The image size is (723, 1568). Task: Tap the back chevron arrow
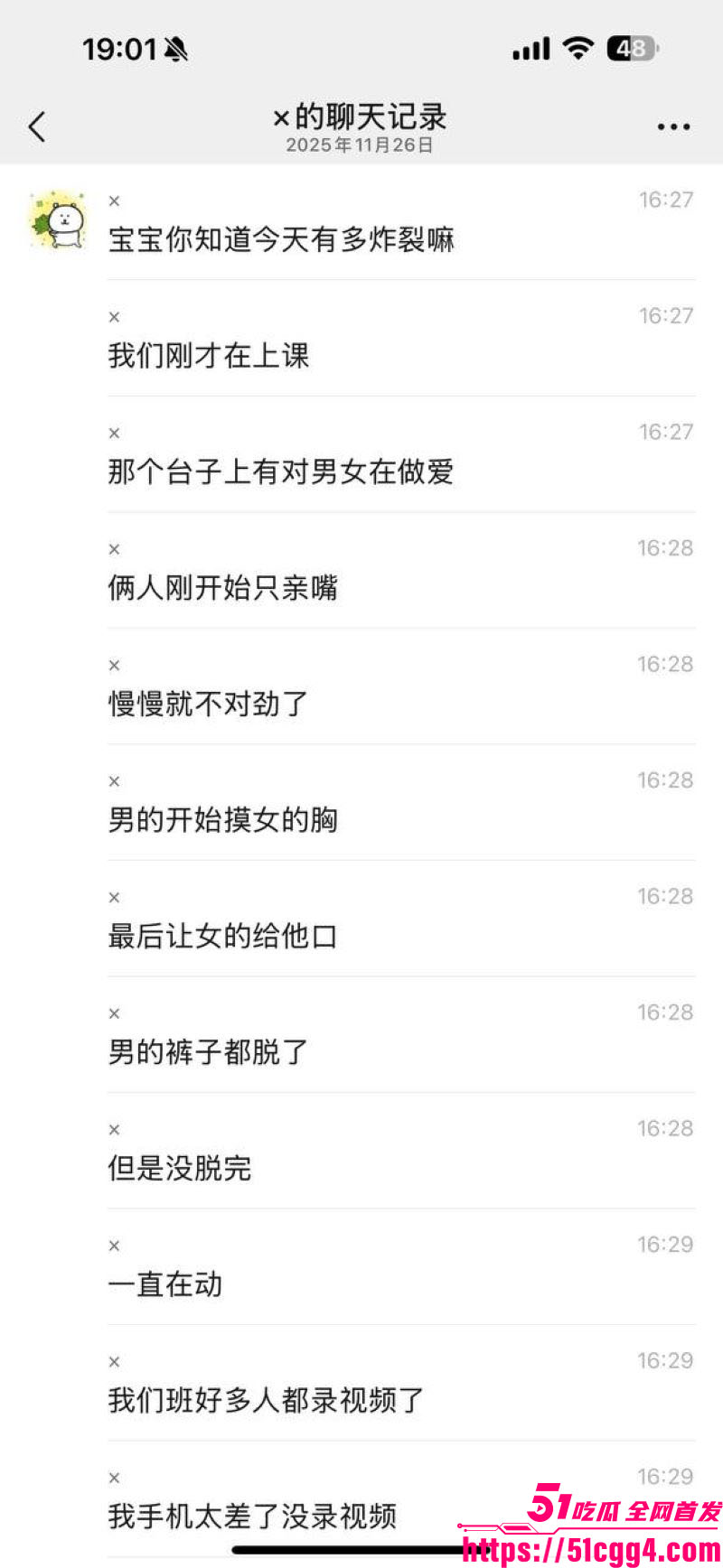(36, 126)
